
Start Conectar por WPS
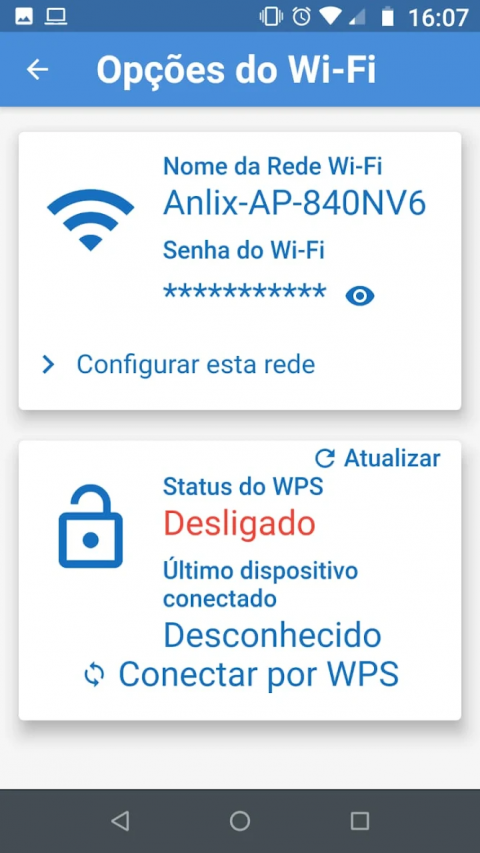[x=241, y=674]
